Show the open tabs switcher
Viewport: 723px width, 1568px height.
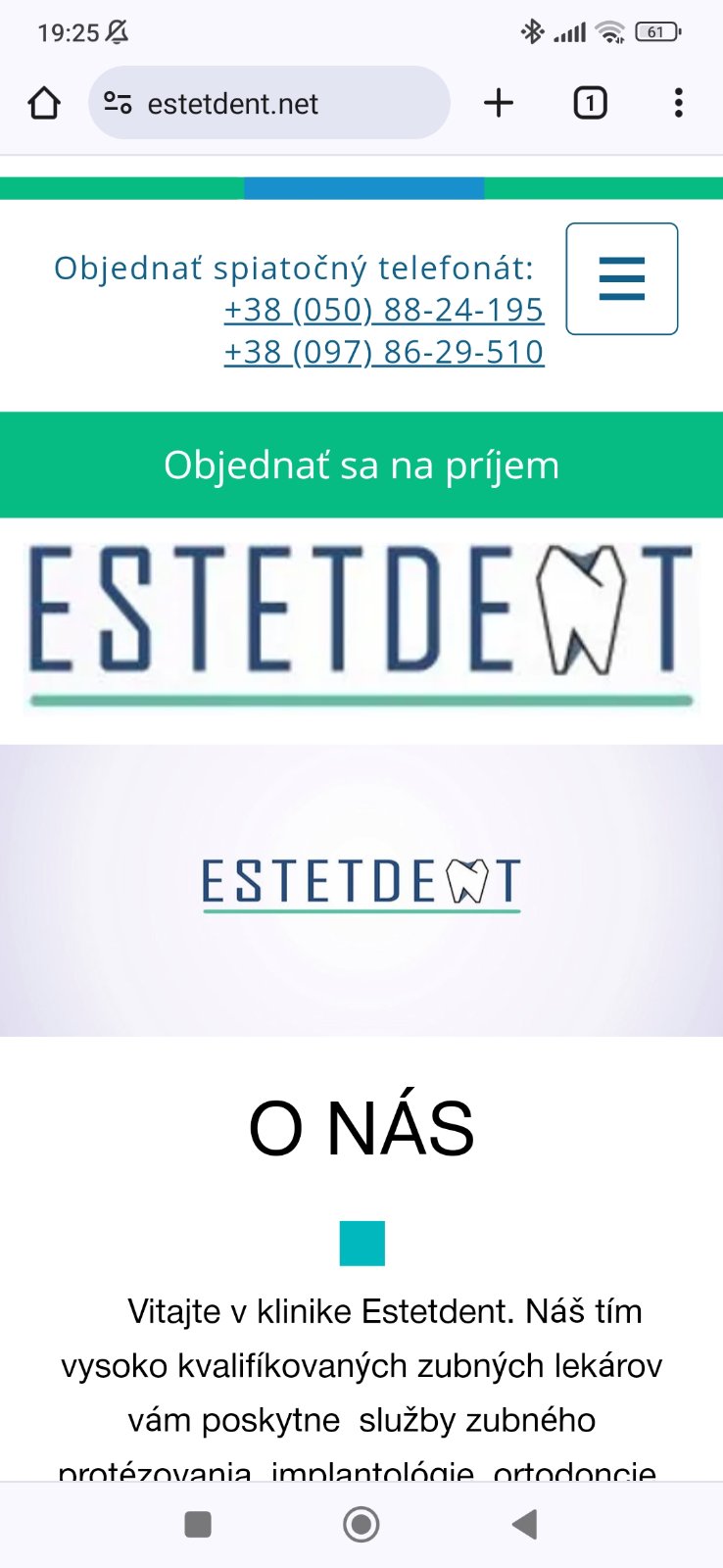590,103
